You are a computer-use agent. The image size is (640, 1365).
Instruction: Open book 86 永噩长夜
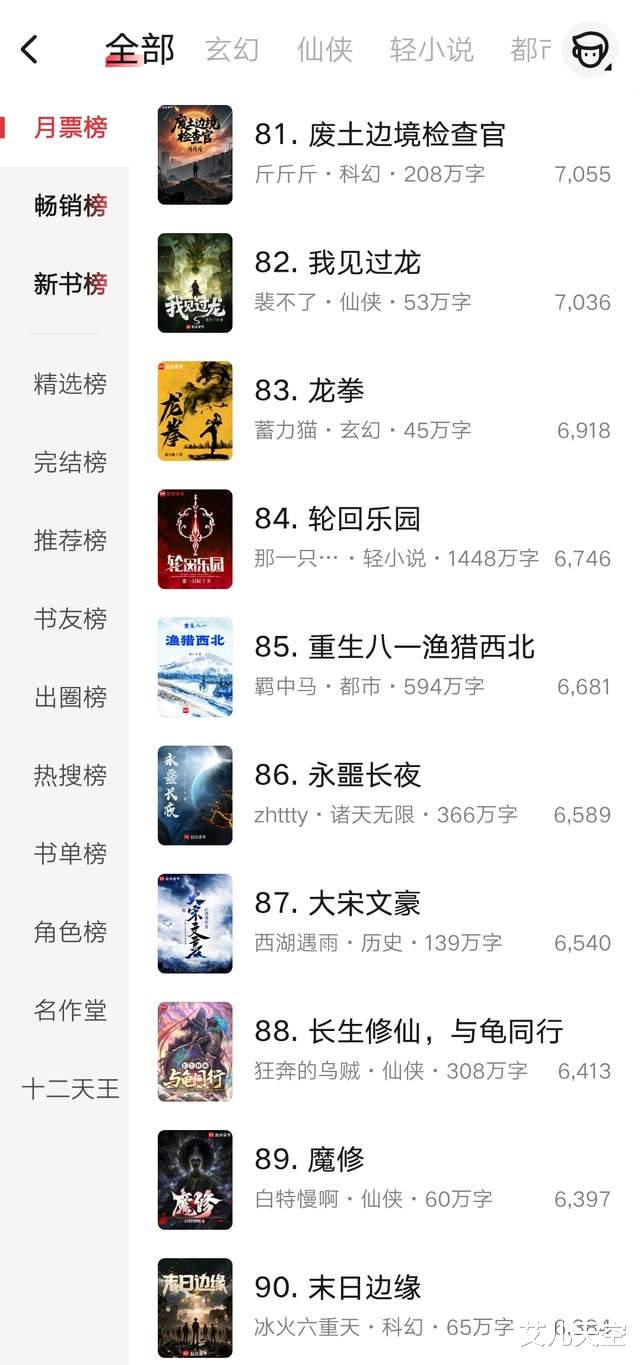[x=338, y=775]
